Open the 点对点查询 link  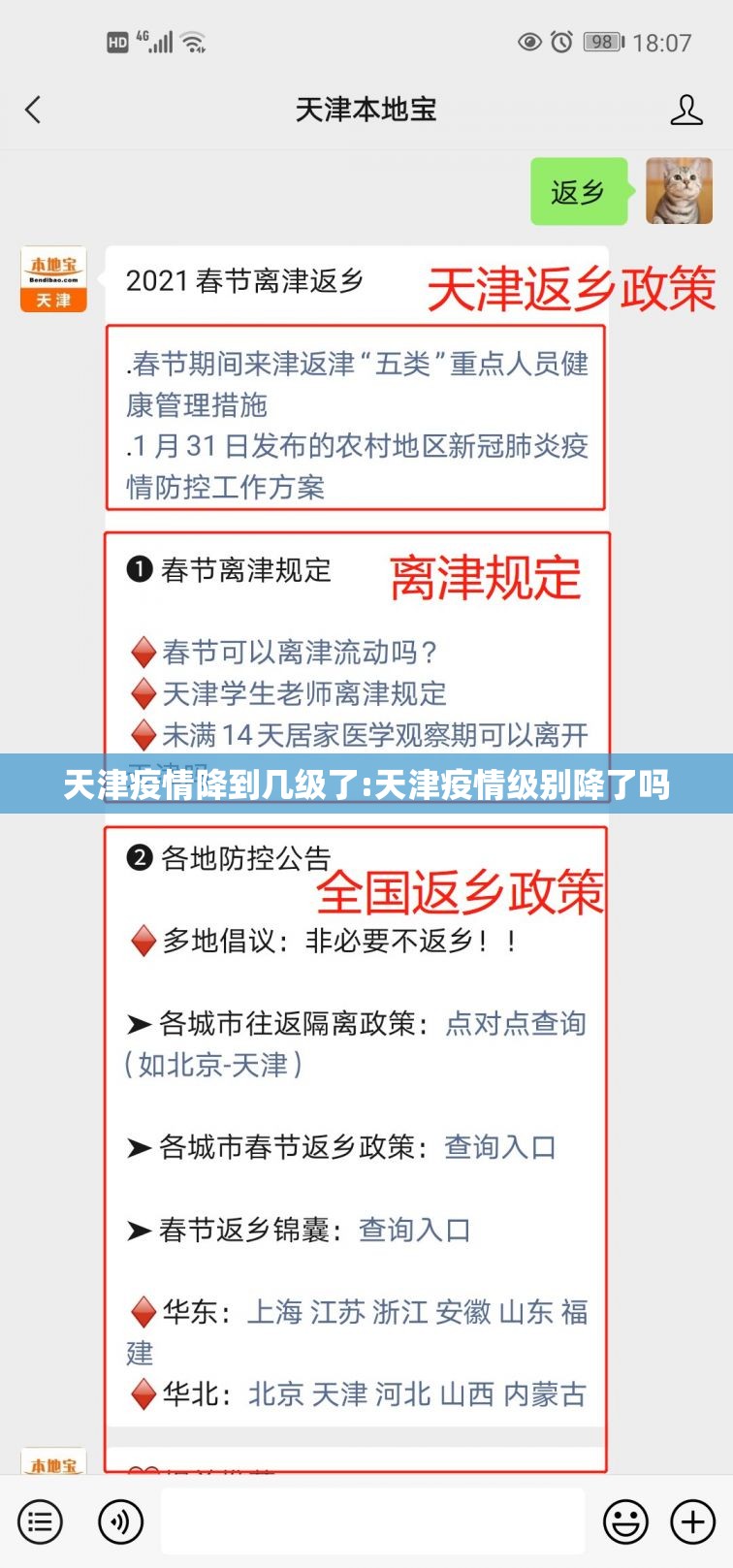(515, 1024)
